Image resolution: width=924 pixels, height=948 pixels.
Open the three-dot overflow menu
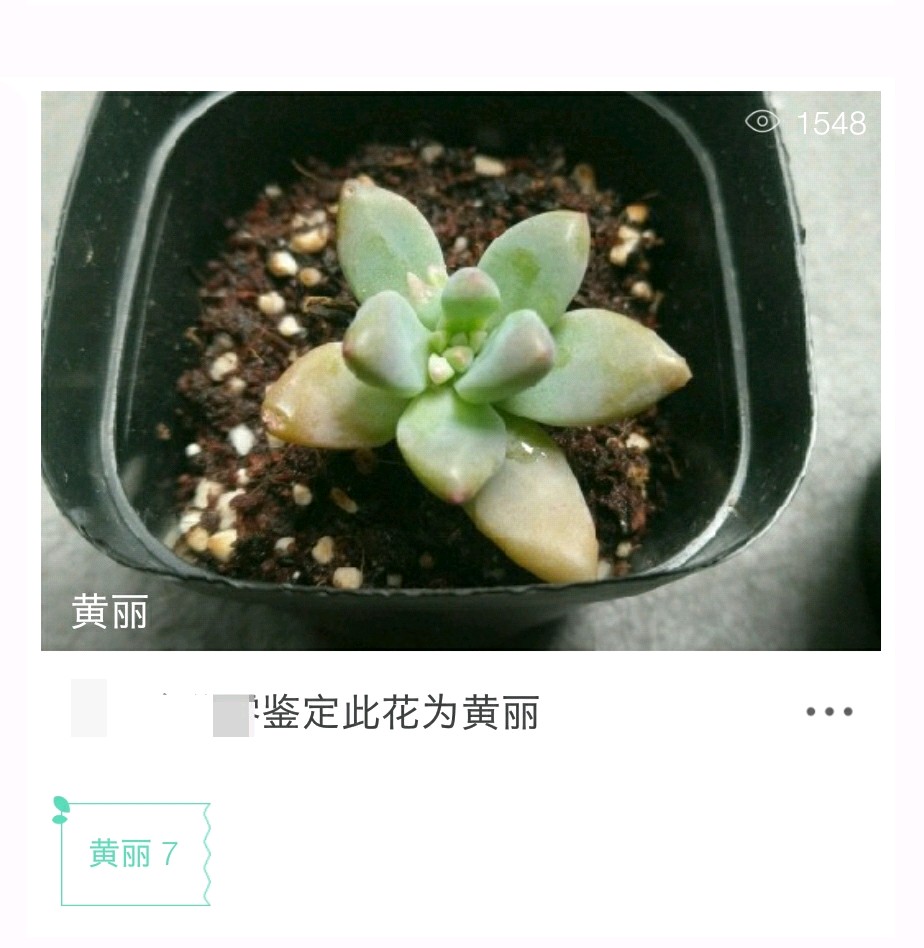click(829, 712)
